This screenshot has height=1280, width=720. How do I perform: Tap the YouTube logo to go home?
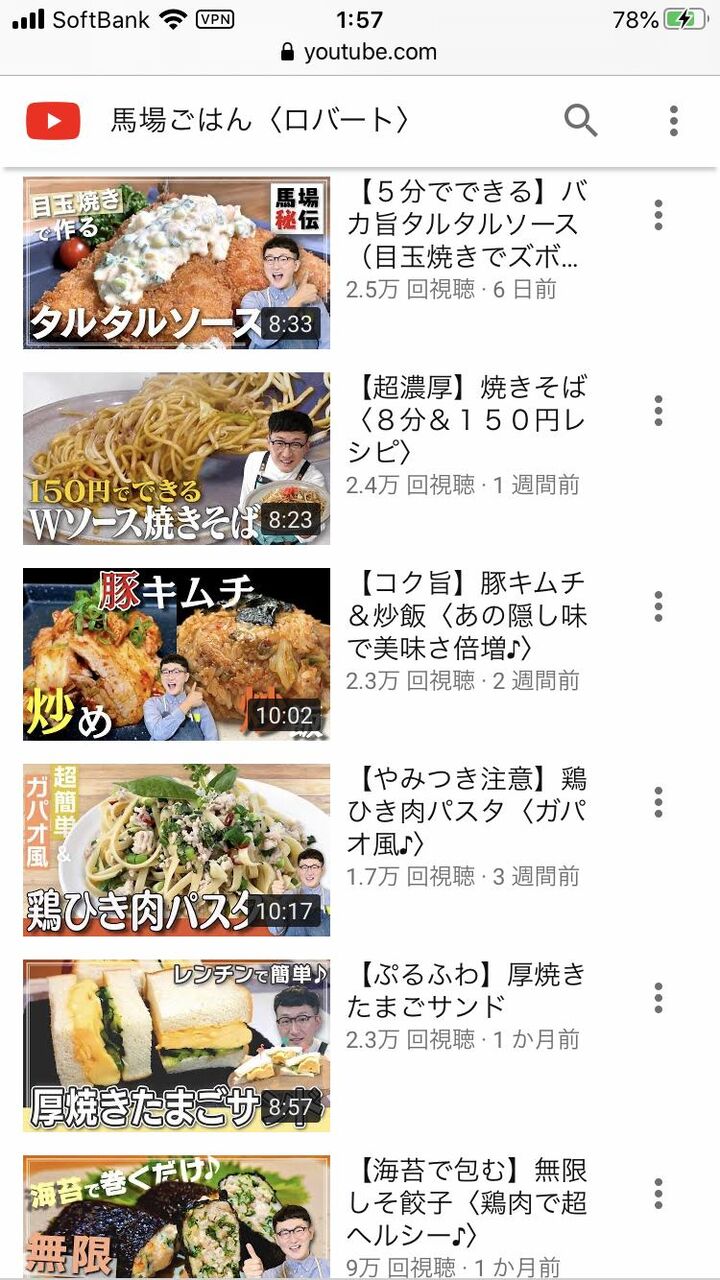click(x=53, y=122)
